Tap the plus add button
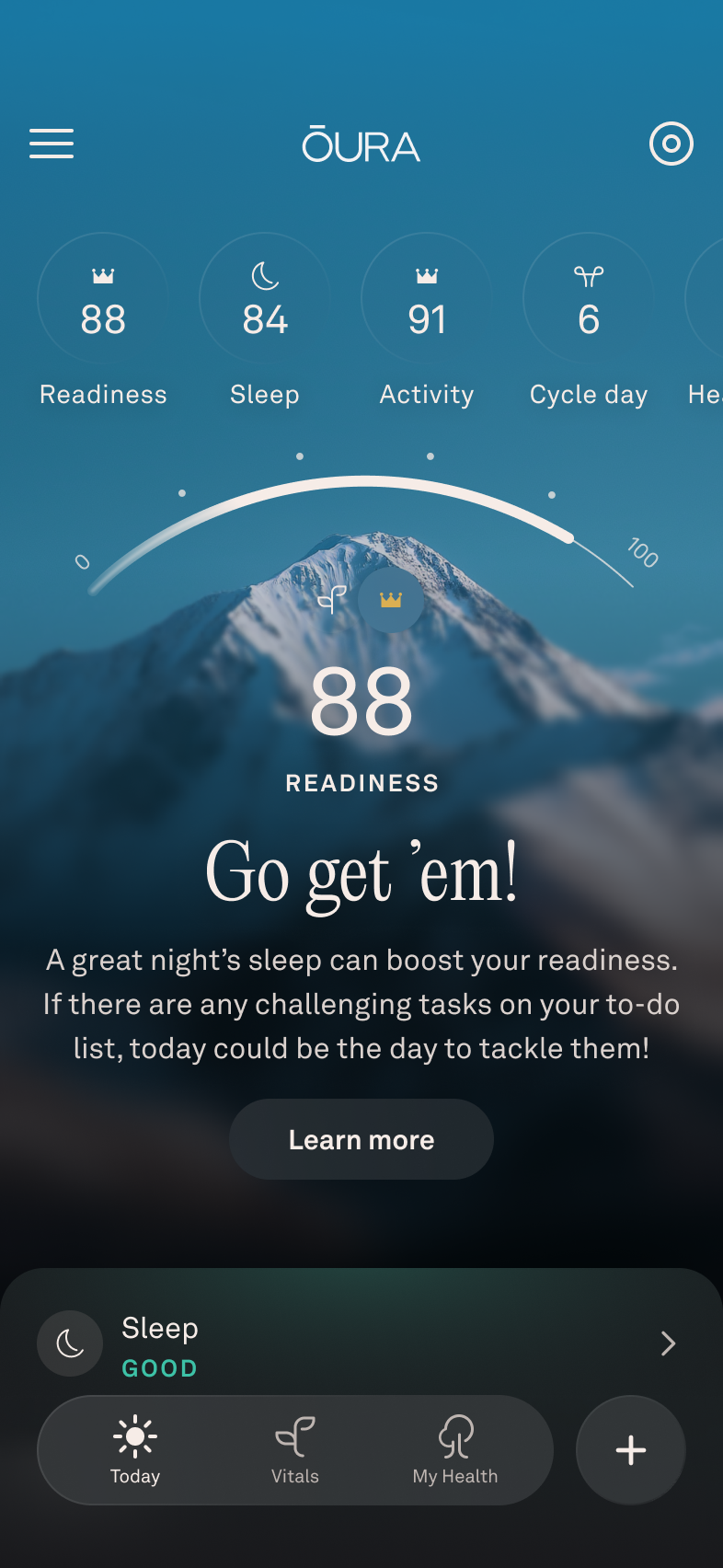Screen dimensions: 723x1568 [x=631, y=1450]
